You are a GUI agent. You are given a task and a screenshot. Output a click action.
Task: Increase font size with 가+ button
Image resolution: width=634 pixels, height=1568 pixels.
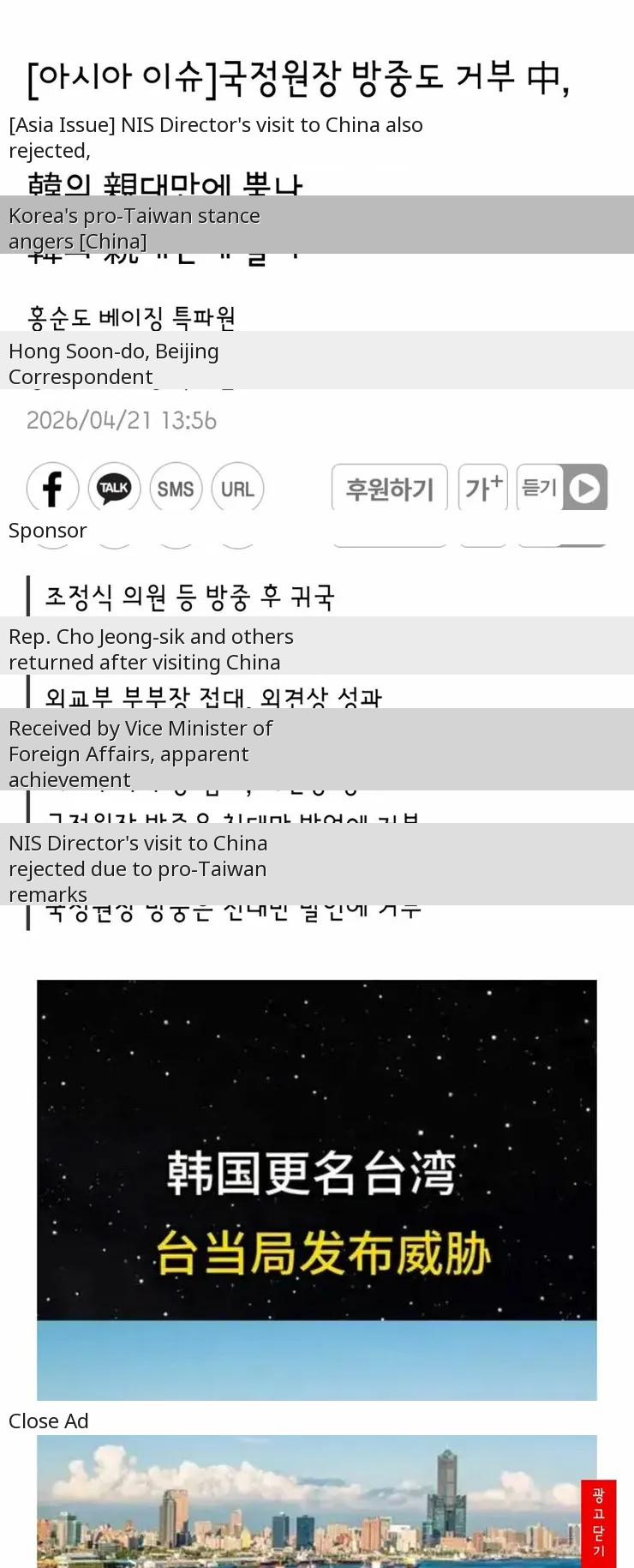(483, 489)
